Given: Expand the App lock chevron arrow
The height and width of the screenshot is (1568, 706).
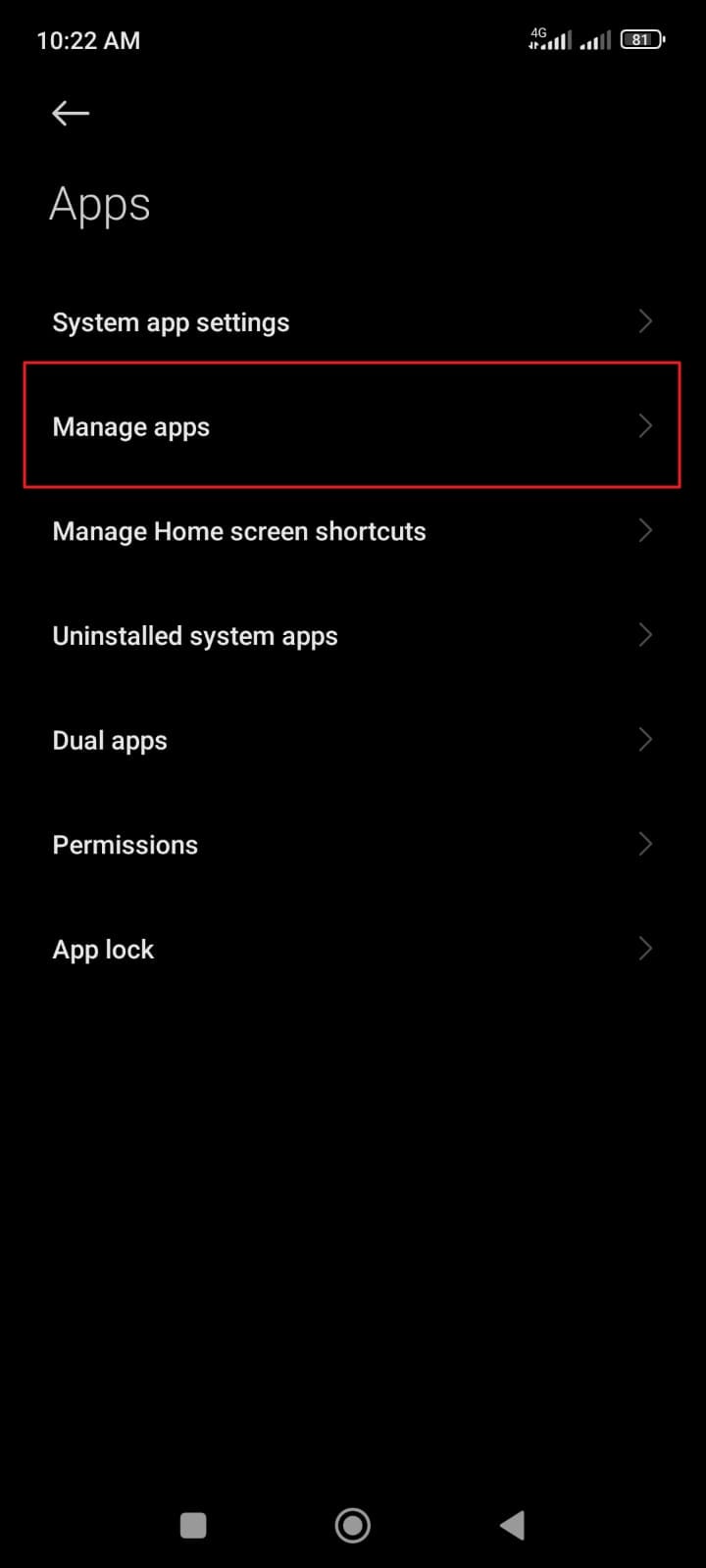Looking at the screenshot, I should [644, 948].
